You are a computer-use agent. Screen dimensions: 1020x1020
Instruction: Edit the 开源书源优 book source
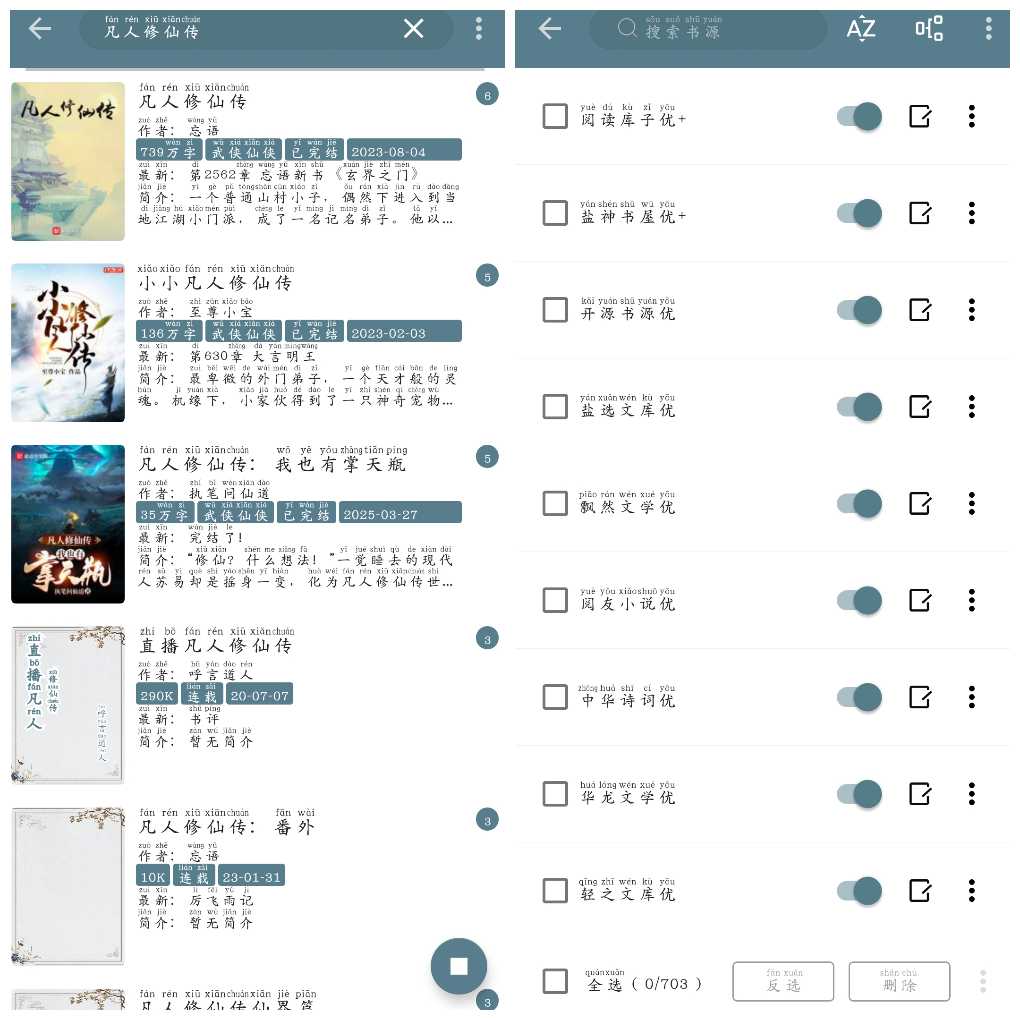pyautogui.click(x=920, y=310)
